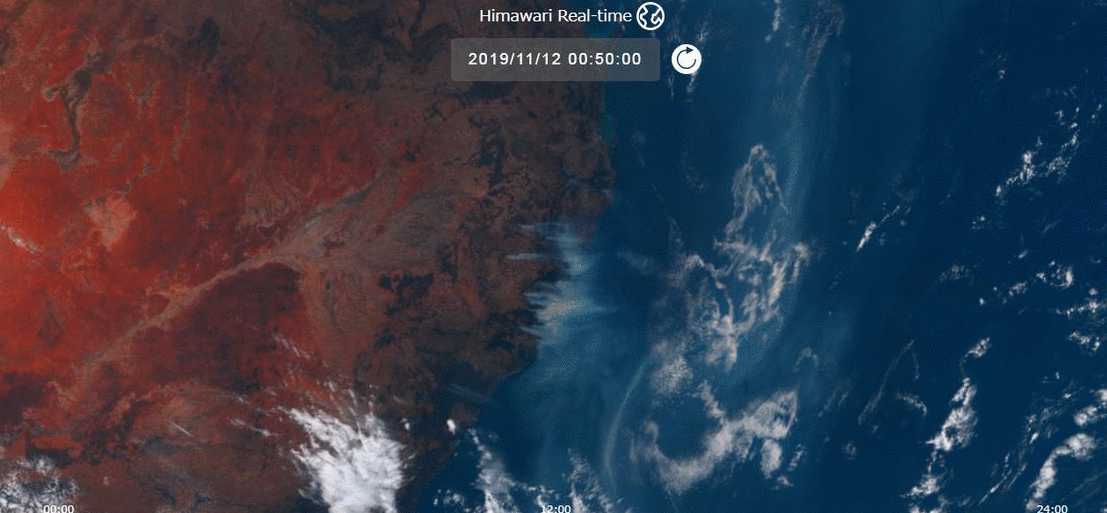Jump to 12:00 on the timeline
Viewport: 1107px width, 513px height.
(556, 507)
